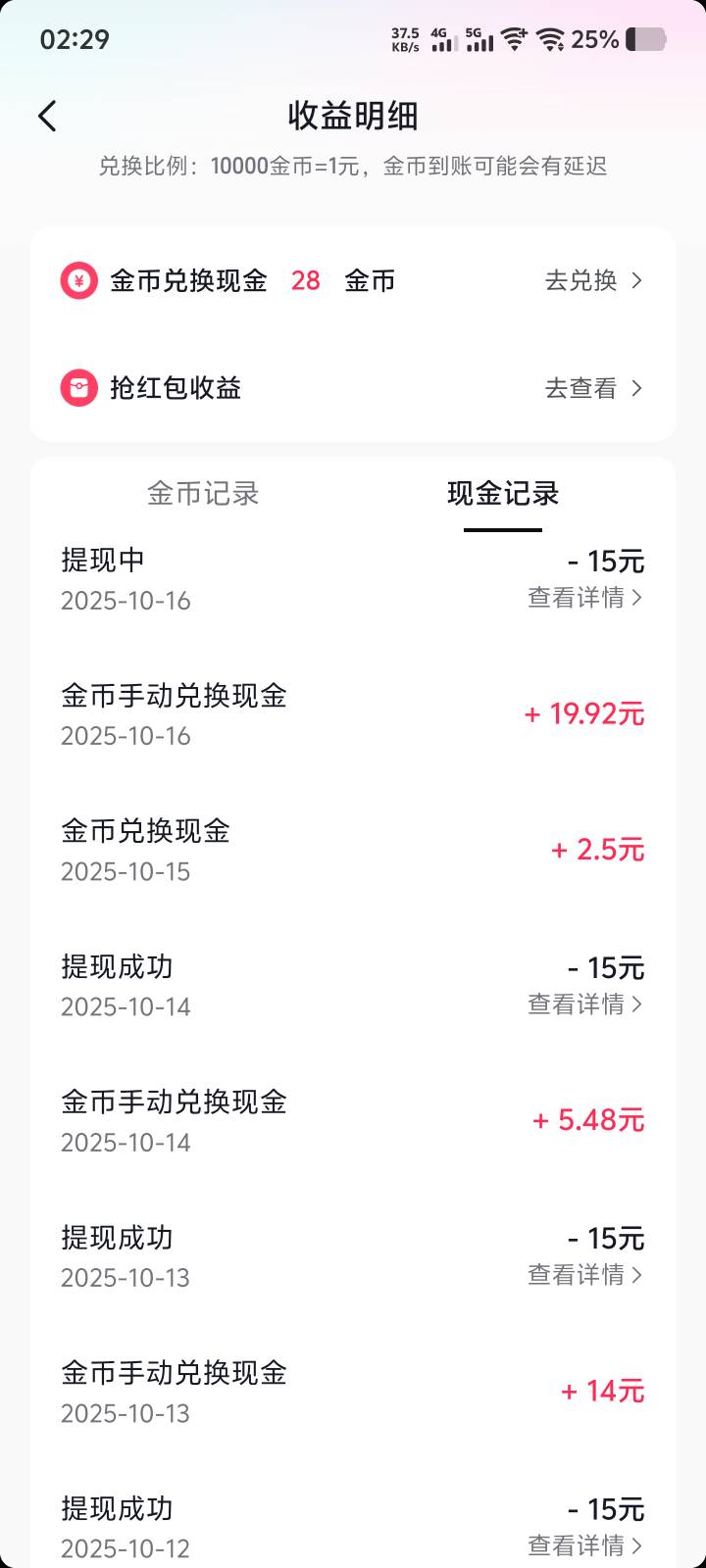View details of 提现中 on 2025-10-16

tap(584, 598)
